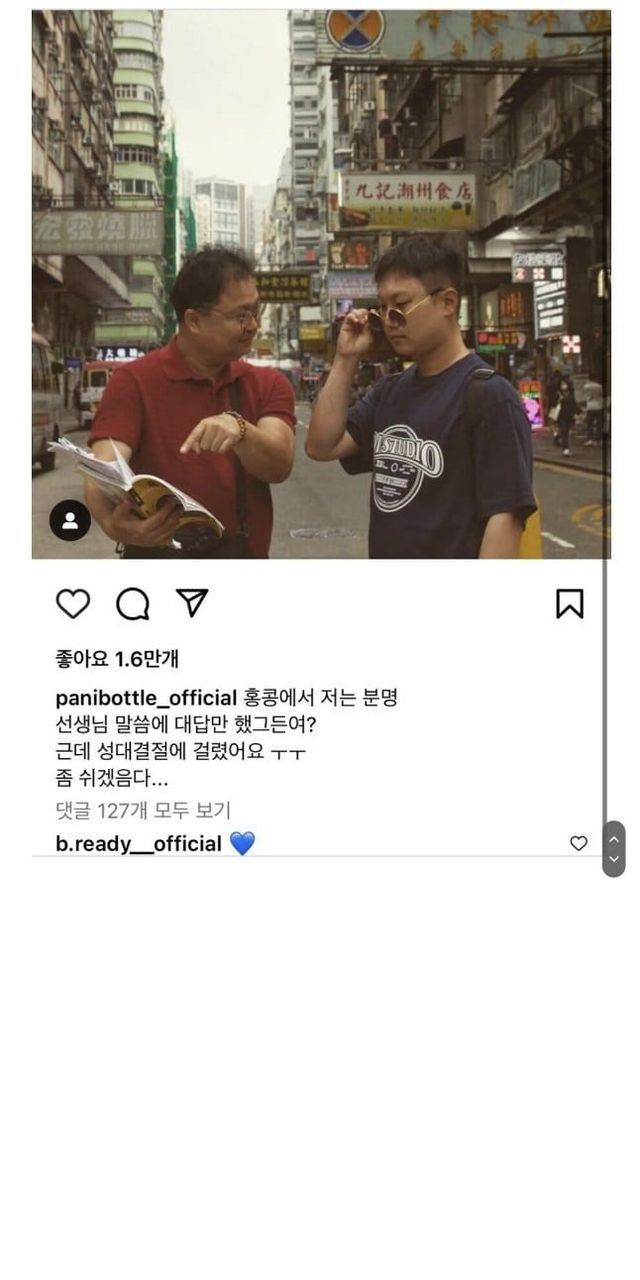Share this post with the paper plane icon
Screen dimensions: 640x1280
coord(192,602)
